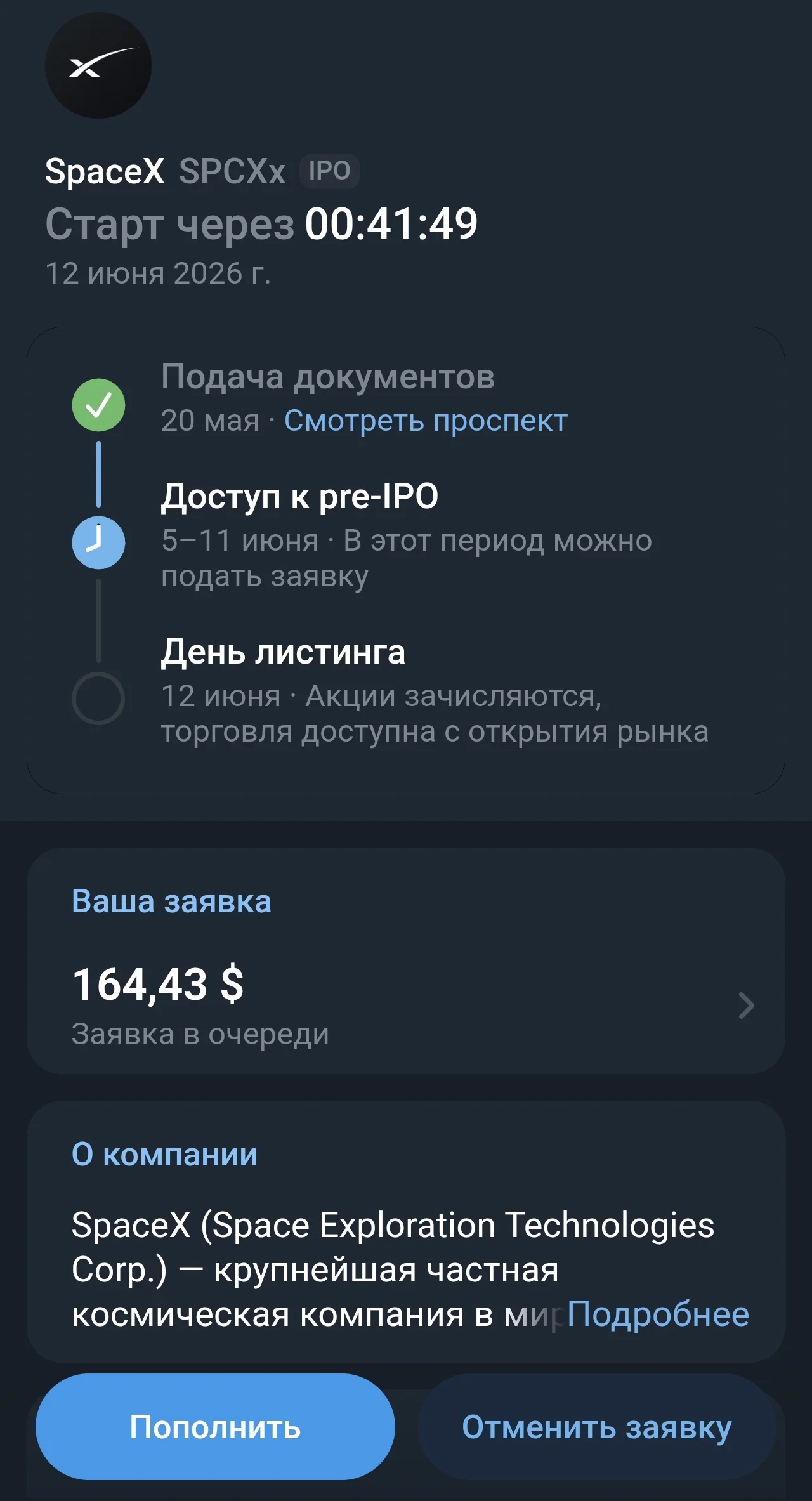Image resolution: width=812 pixels, height=1501 pixels.
Task: Tap the Пополнить button
Action: point(215,1427)
